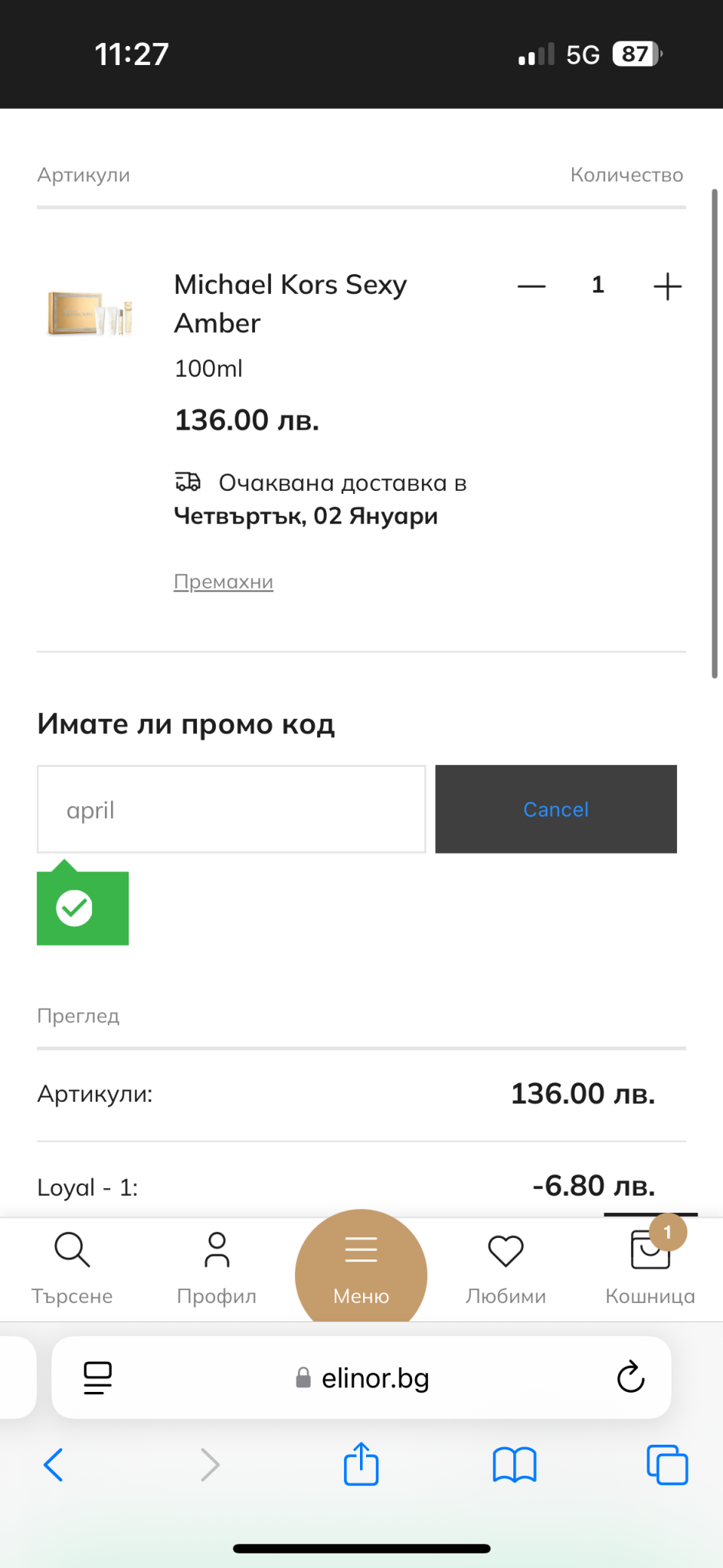This screenshot has height=1568, width=723.
Task: Open the Michael Kors Sexy Amber product image
Action: tap(90, 312)
